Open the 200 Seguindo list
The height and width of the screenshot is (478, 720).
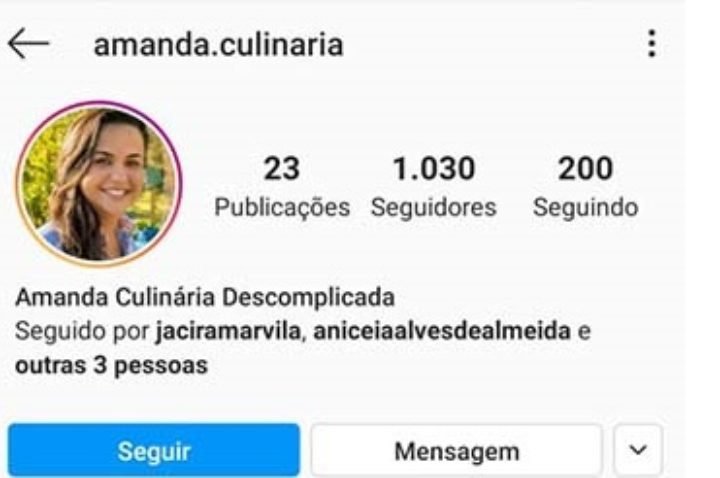pos(585,187)
